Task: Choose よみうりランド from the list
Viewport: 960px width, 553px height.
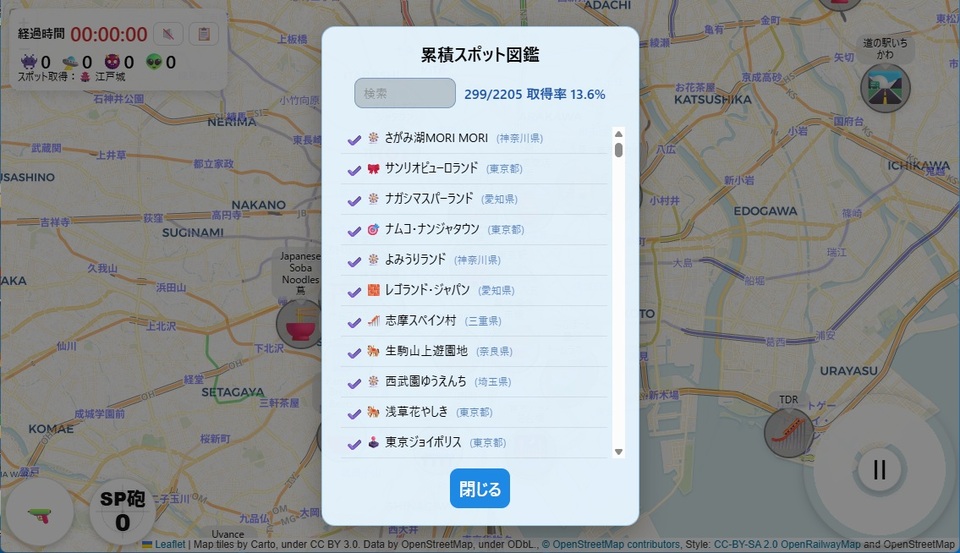Action: 474,260
